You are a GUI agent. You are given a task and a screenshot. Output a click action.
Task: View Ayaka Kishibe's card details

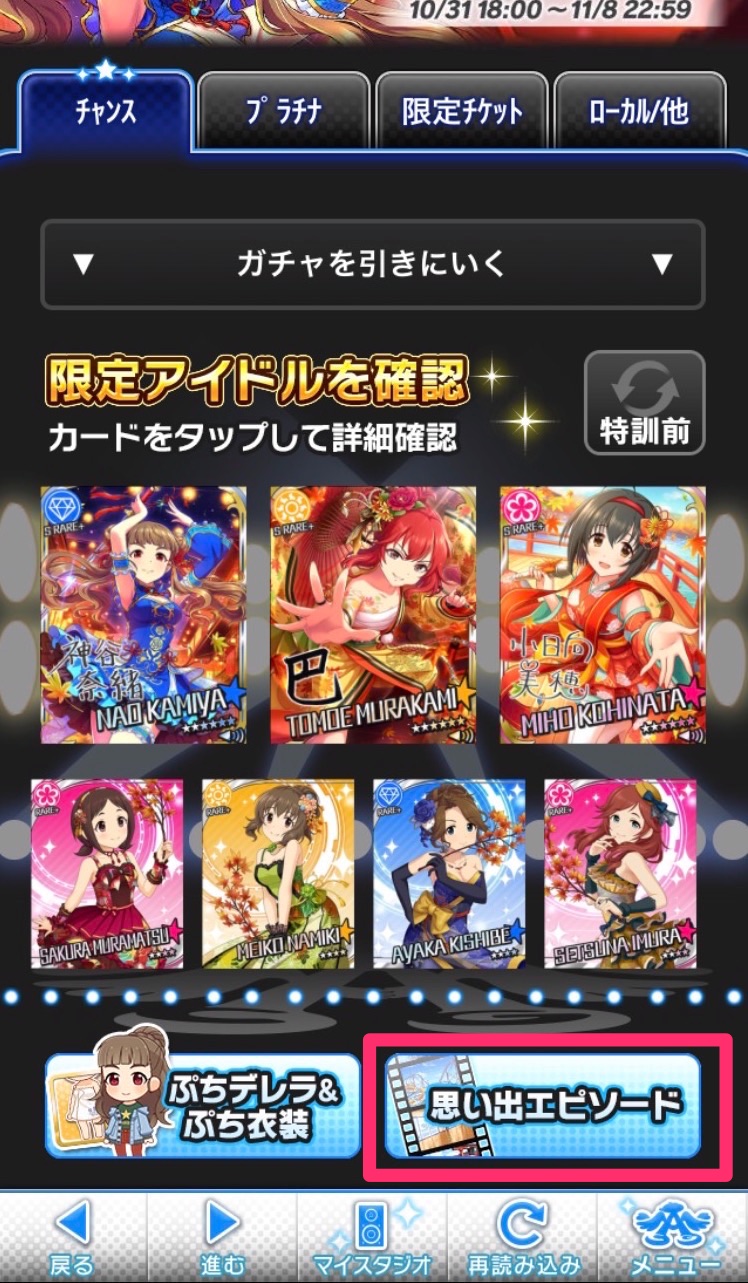coord(449,874)
